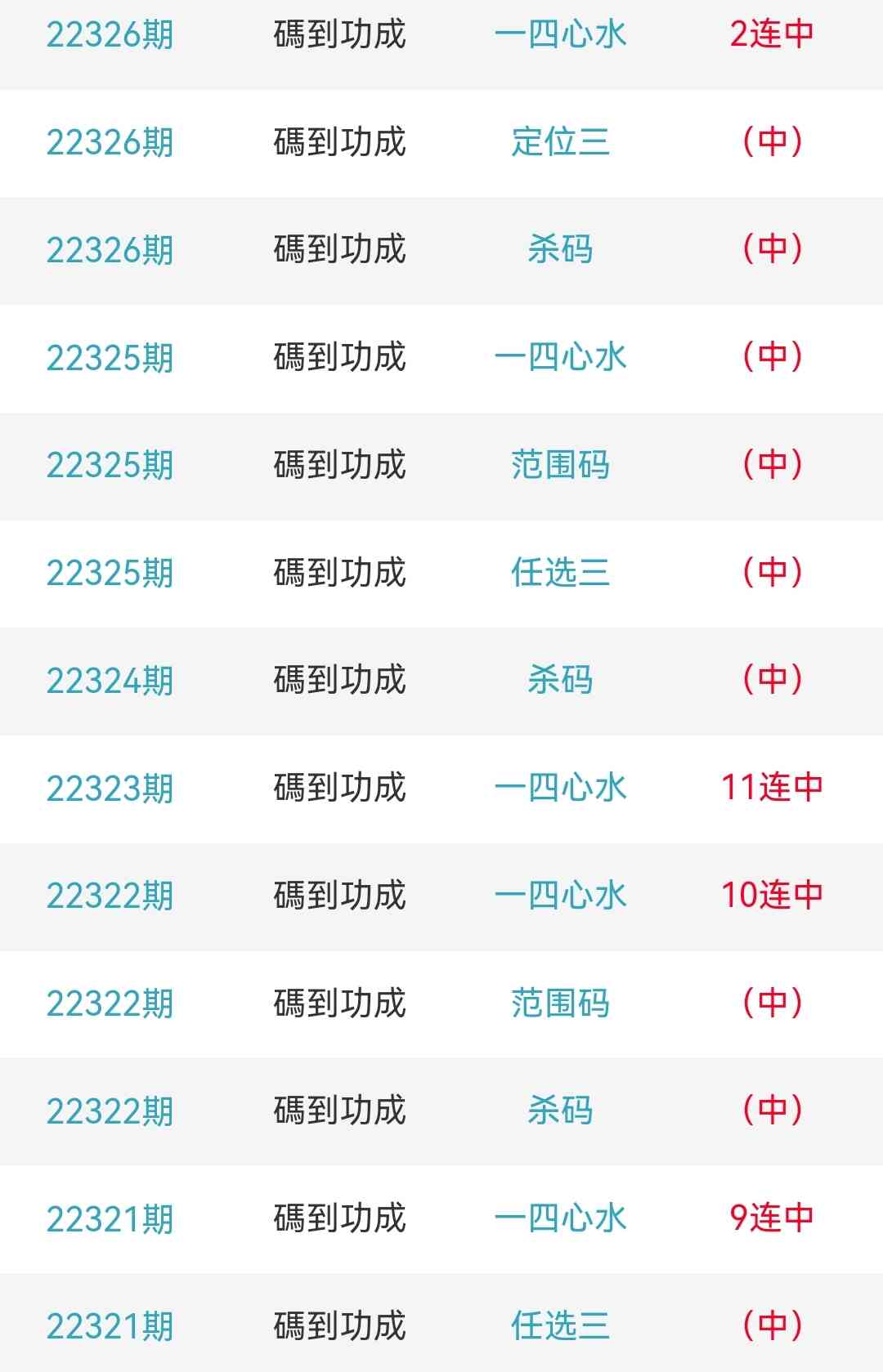Open the 22326期 一四心水 row

[560, 34]
